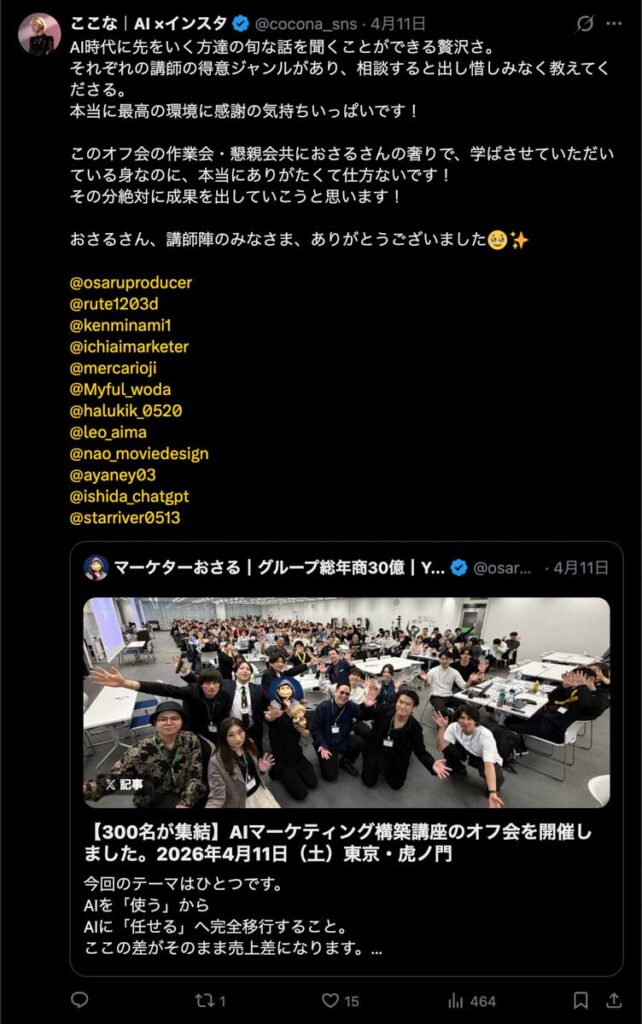Viewport: 642px width, 1024px height.
Task: Open the @kenminami1 mention
Action: [x=121, y=325]
